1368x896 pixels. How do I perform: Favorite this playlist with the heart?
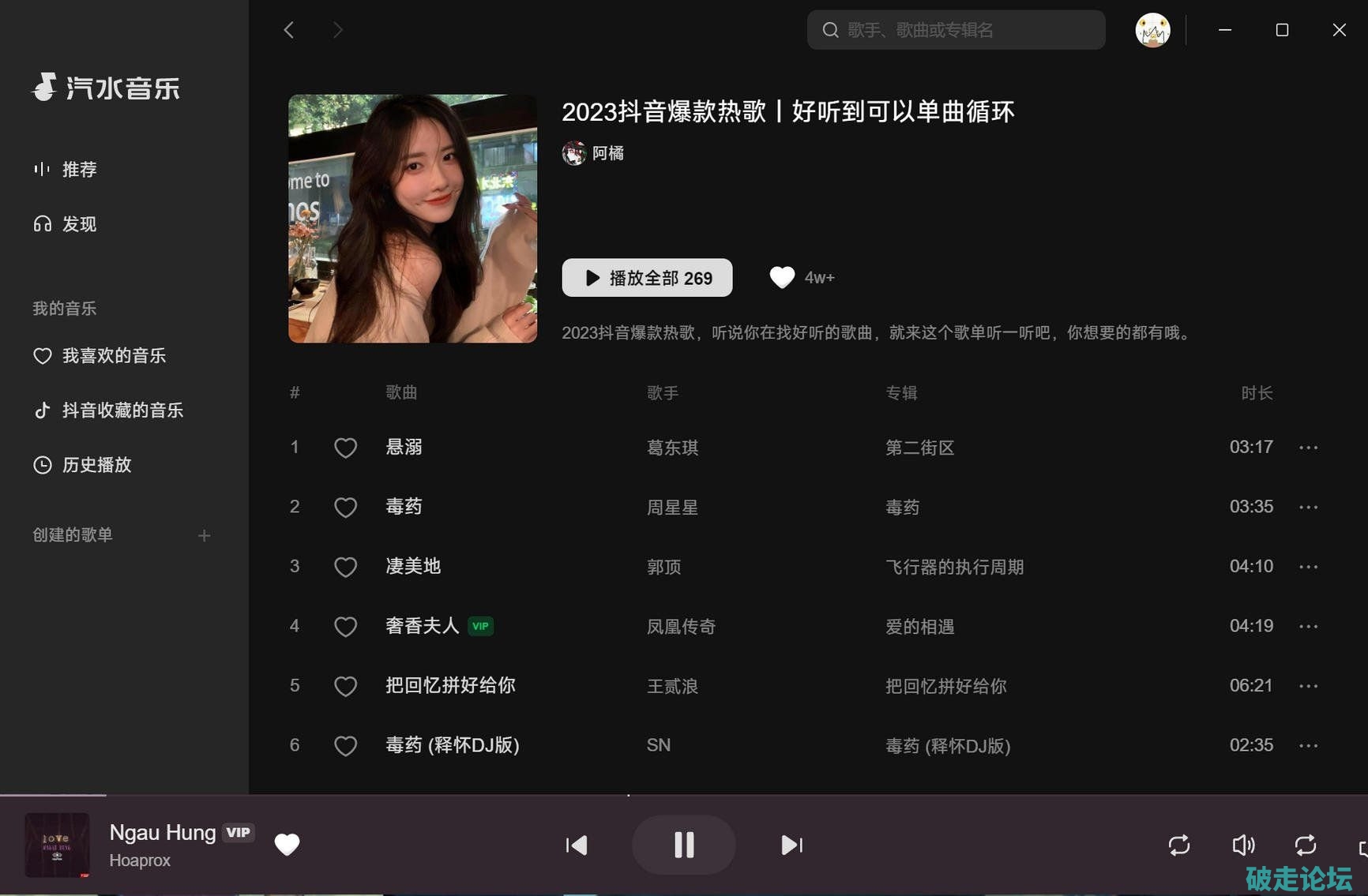(782, 278)
